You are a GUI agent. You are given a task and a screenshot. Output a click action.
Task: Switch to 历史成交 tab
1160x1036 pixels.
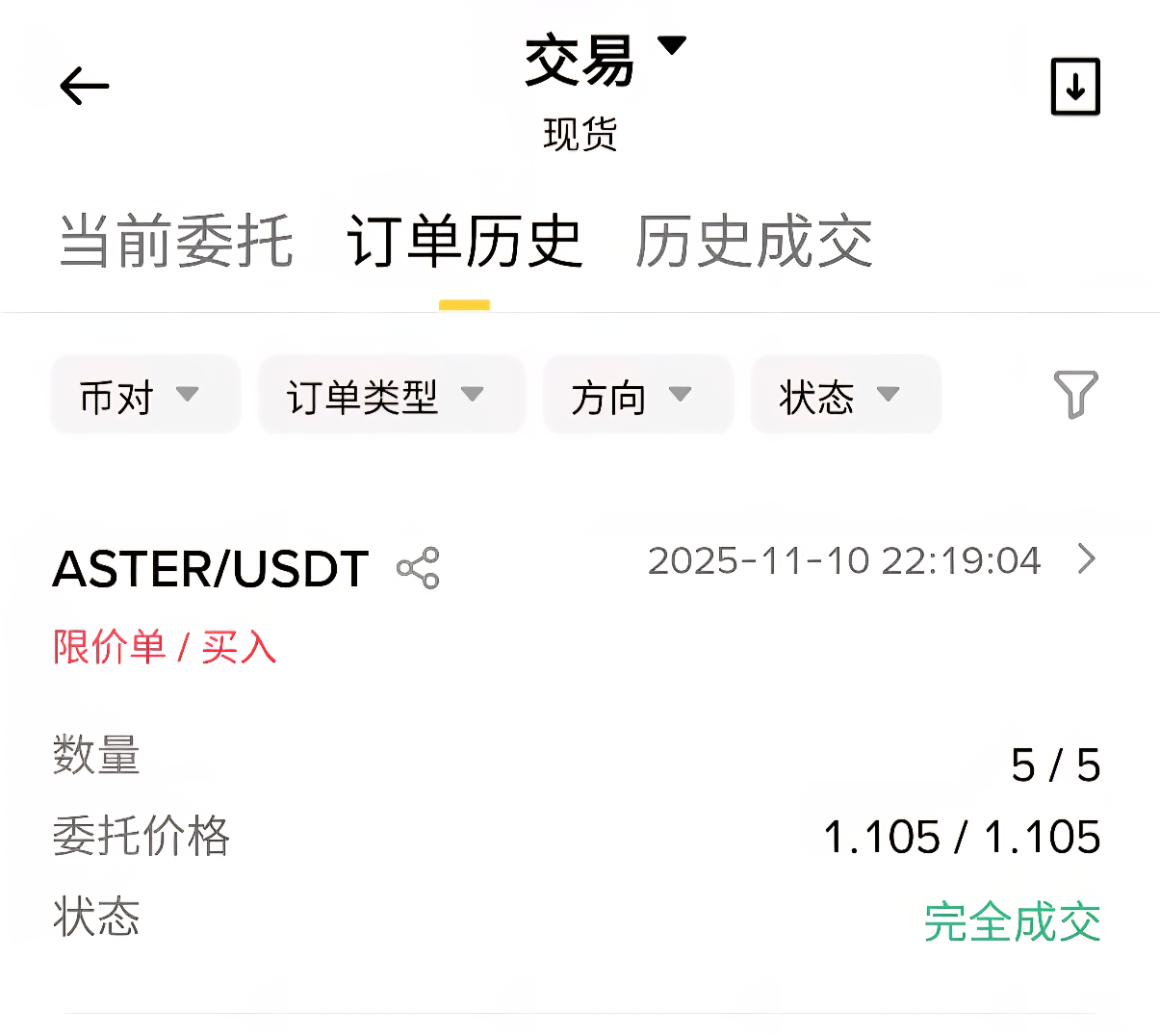pyautogui.click(x=754, y=241)
